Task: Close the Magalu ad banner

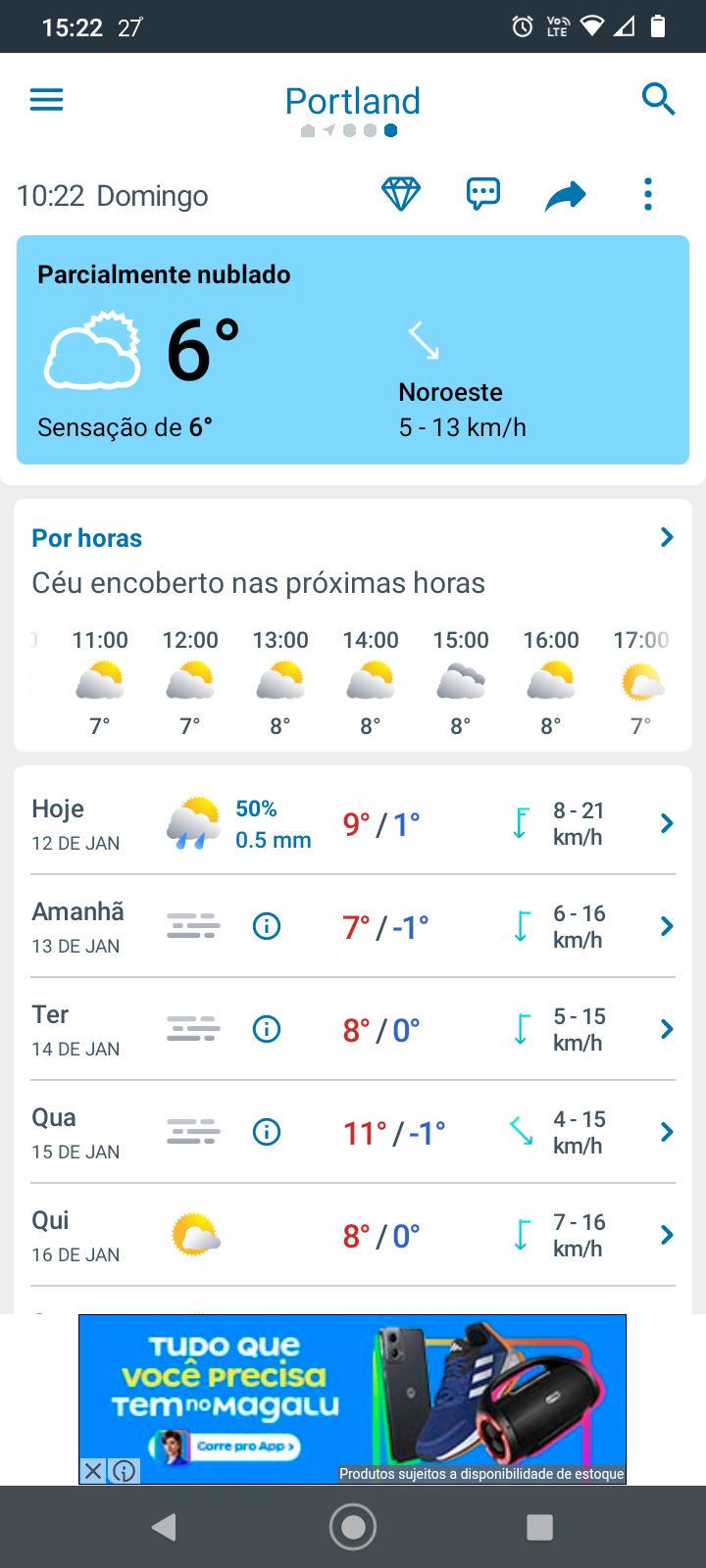Action: pos(92,1471)
